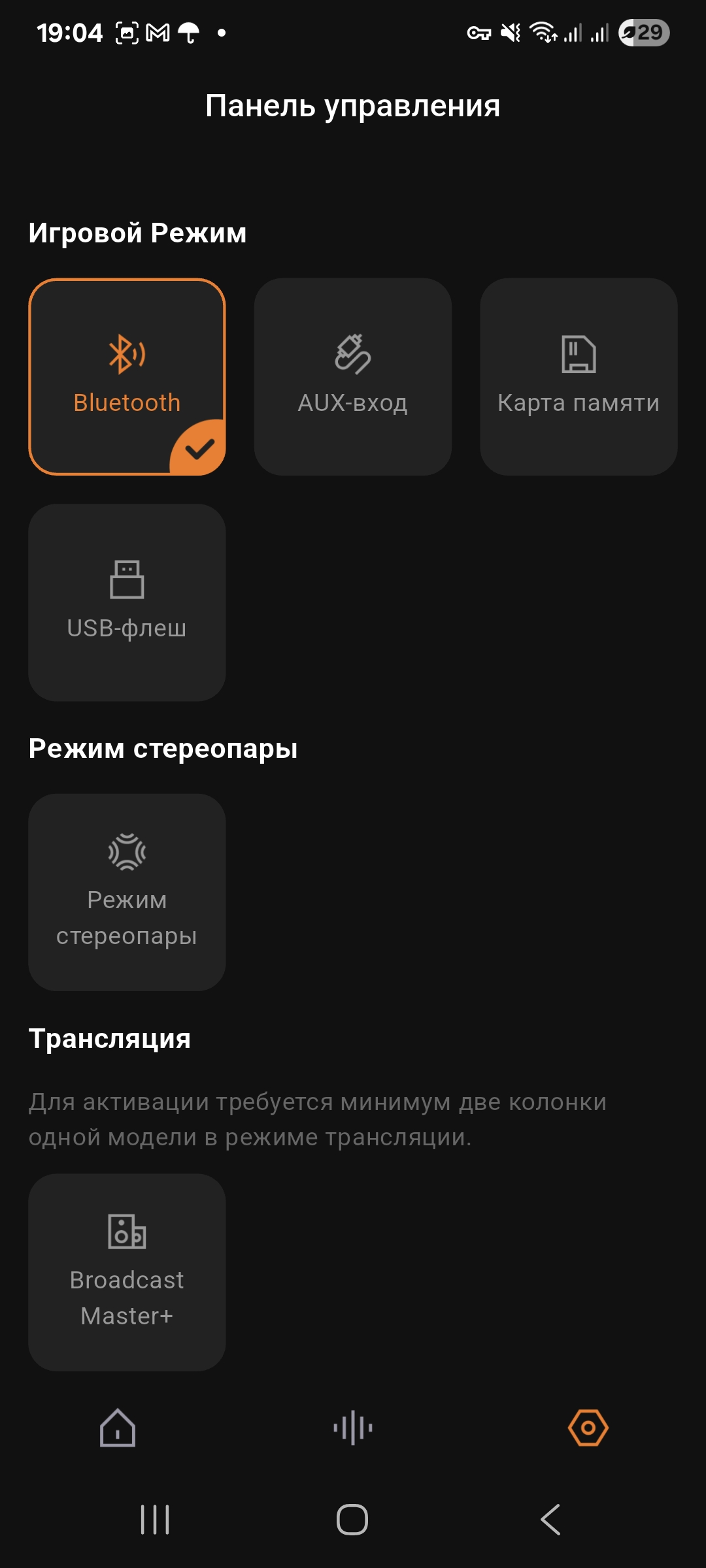Screen dimensions: 706x1568
Task: Go to the home tab
Action: tap(118, 1428)
